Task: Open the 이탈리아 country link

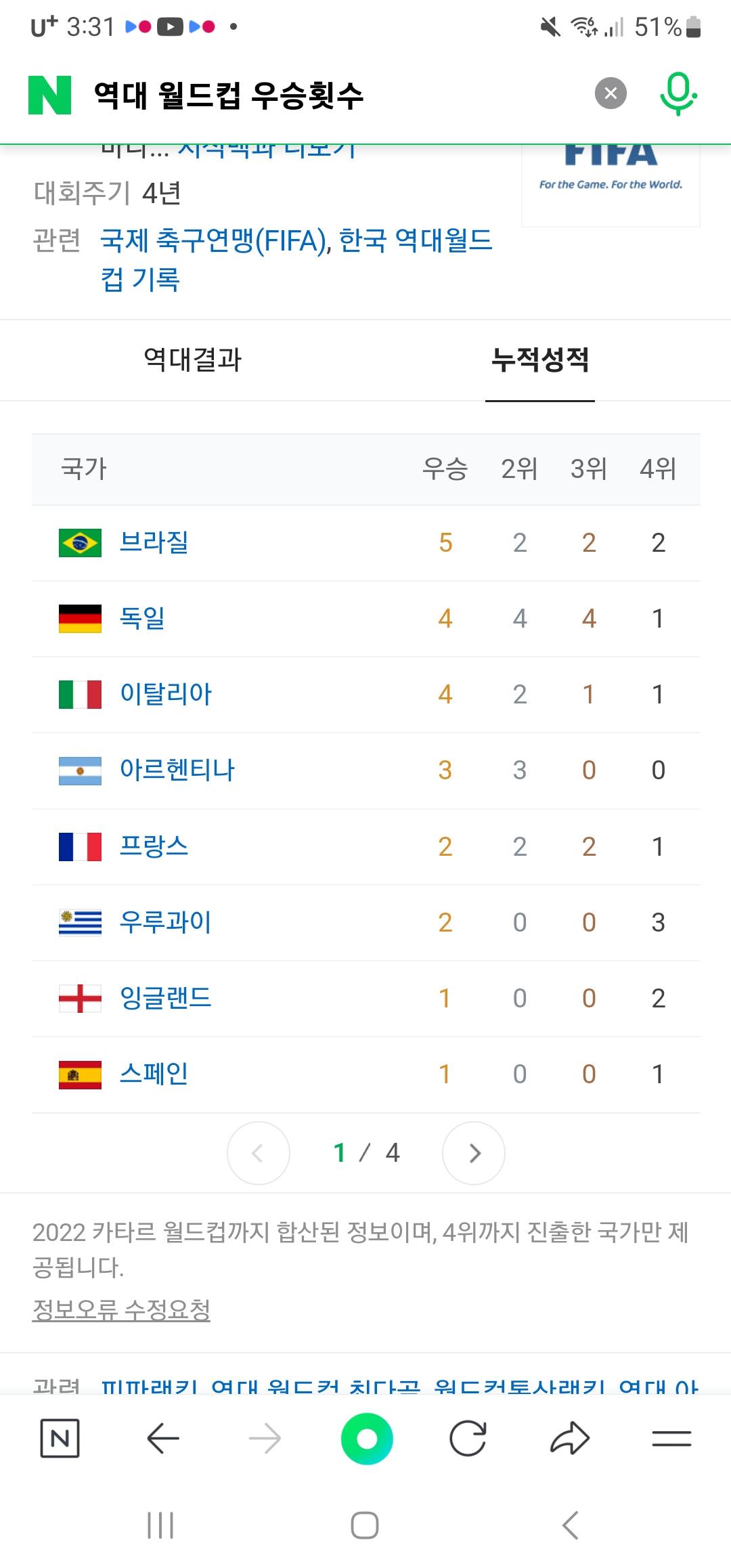Action: (166, 694)
